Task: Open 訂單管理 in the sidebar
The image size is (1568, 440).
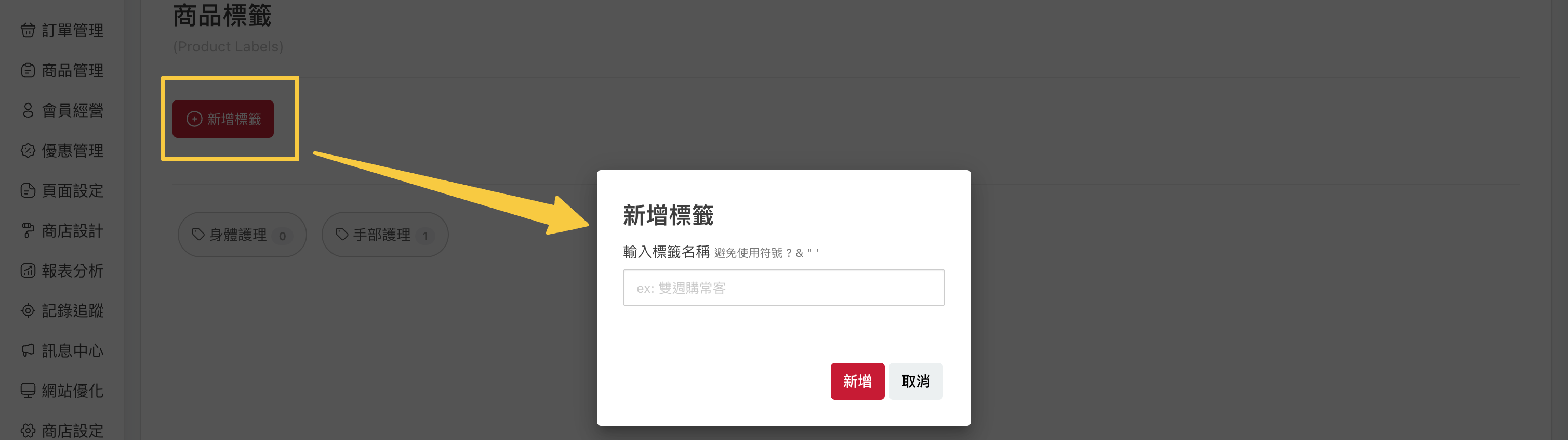Action: pos(62,31)
